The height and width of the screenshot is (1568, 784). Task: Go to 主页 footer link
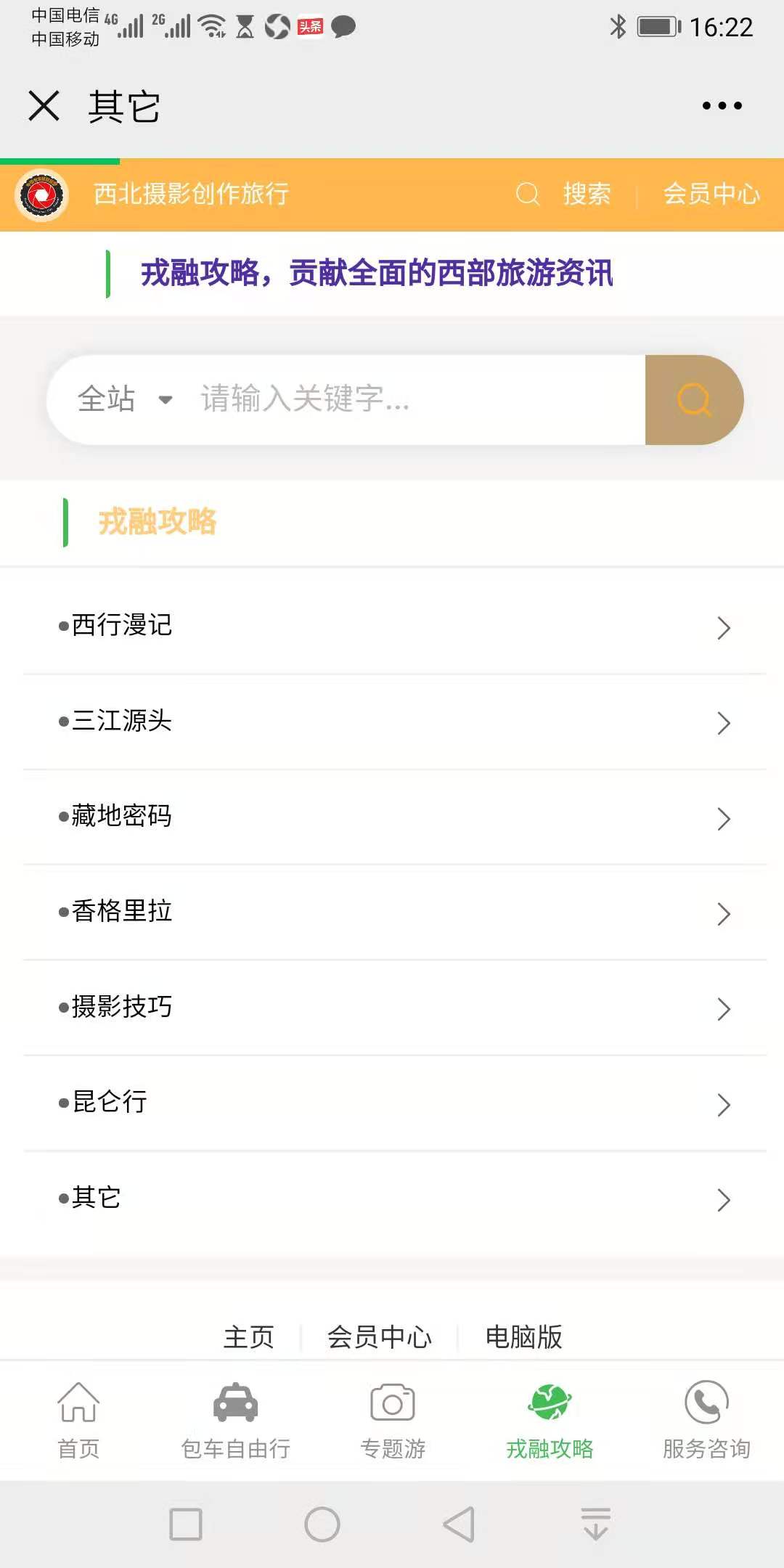coord(248,1336)
